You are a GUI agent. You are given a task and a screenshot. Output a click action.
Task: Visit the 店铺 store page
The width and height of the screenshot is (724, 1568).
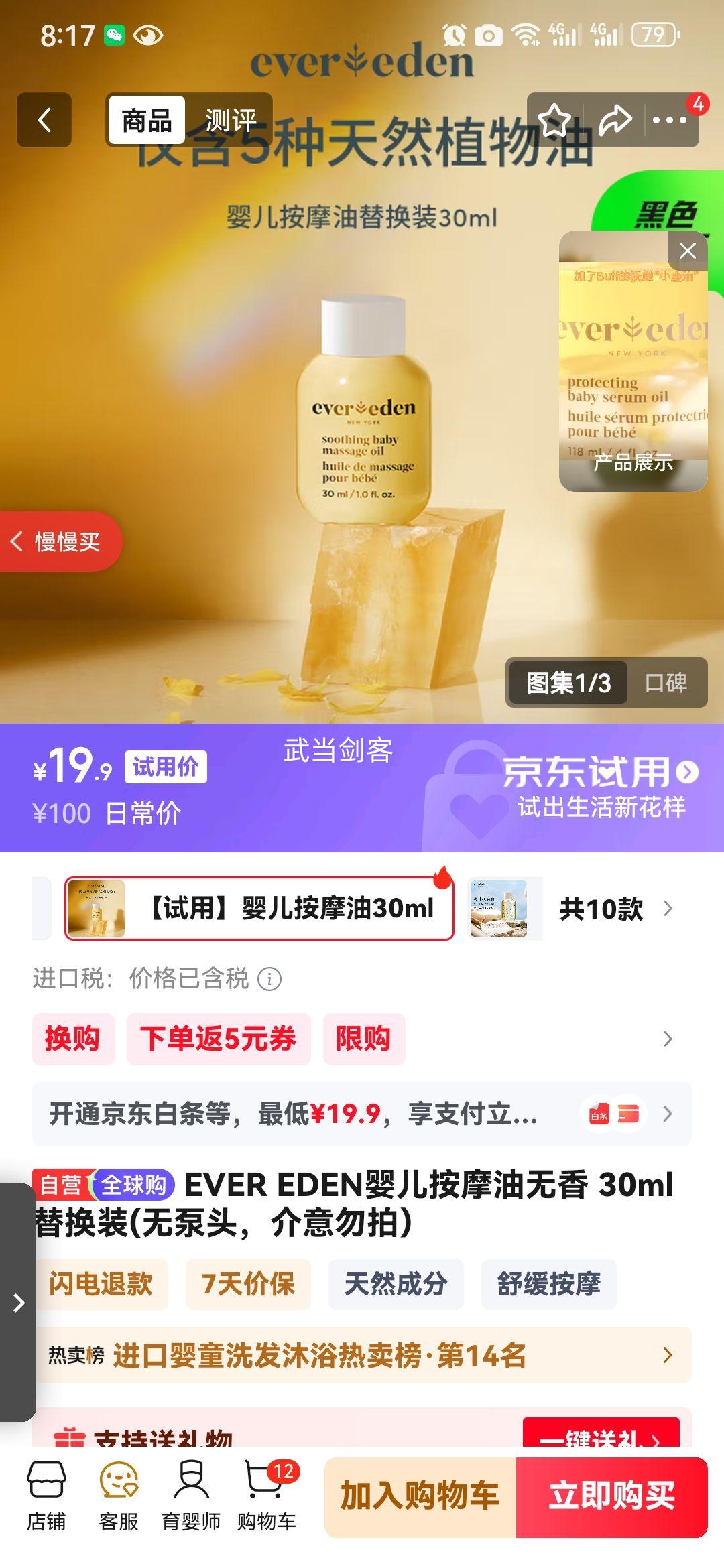pyautogui.click(x=46, y=1496)
